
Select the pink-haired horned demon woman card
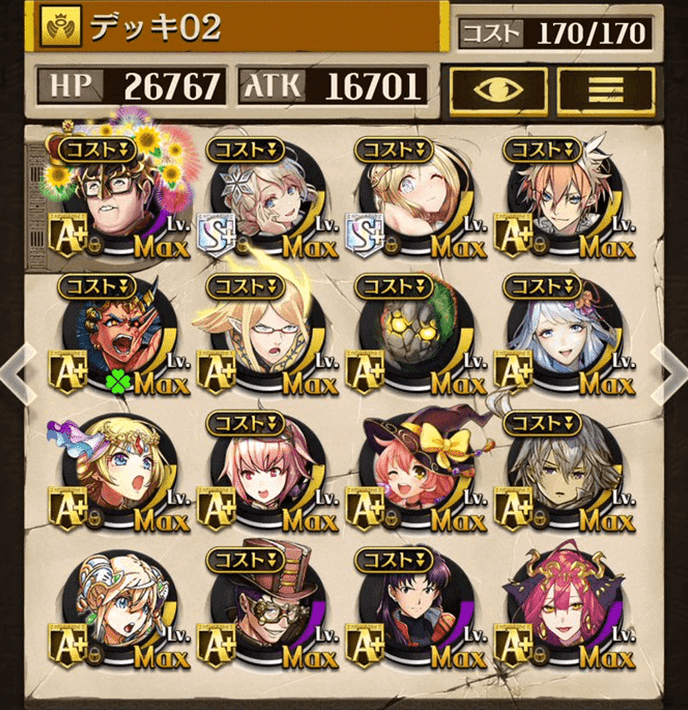(x=563, y=610)
